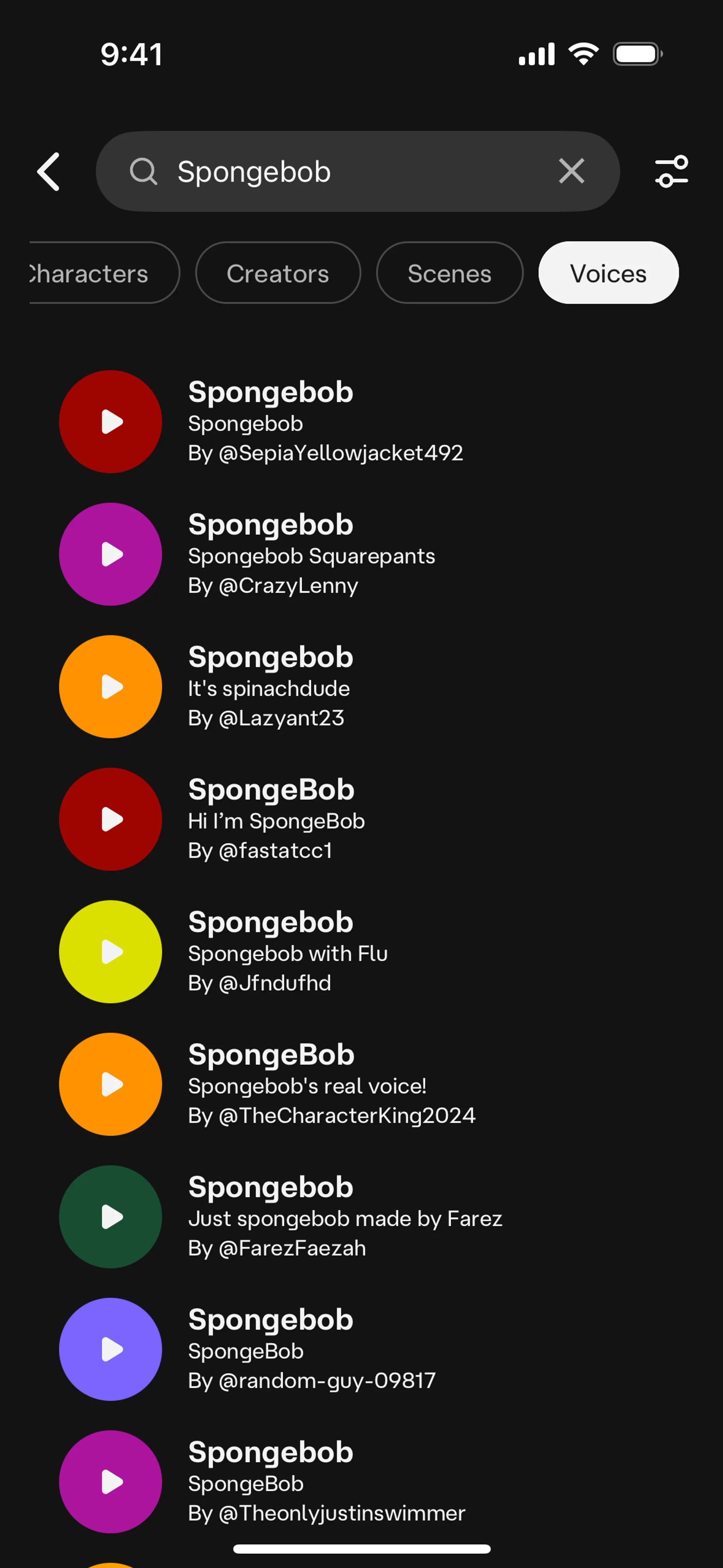
Task: Play the voice by @Lazyant23
Action: pos(111,686)
